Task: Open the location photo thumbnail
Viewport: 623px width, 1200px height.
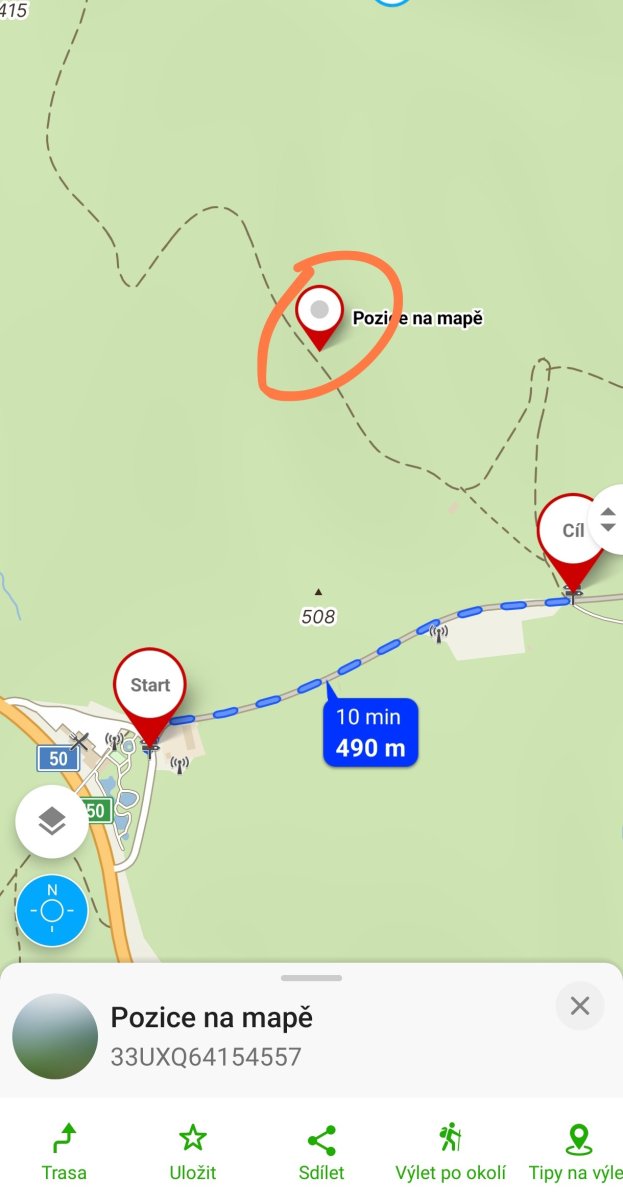Action: [x=55, y=1036]
